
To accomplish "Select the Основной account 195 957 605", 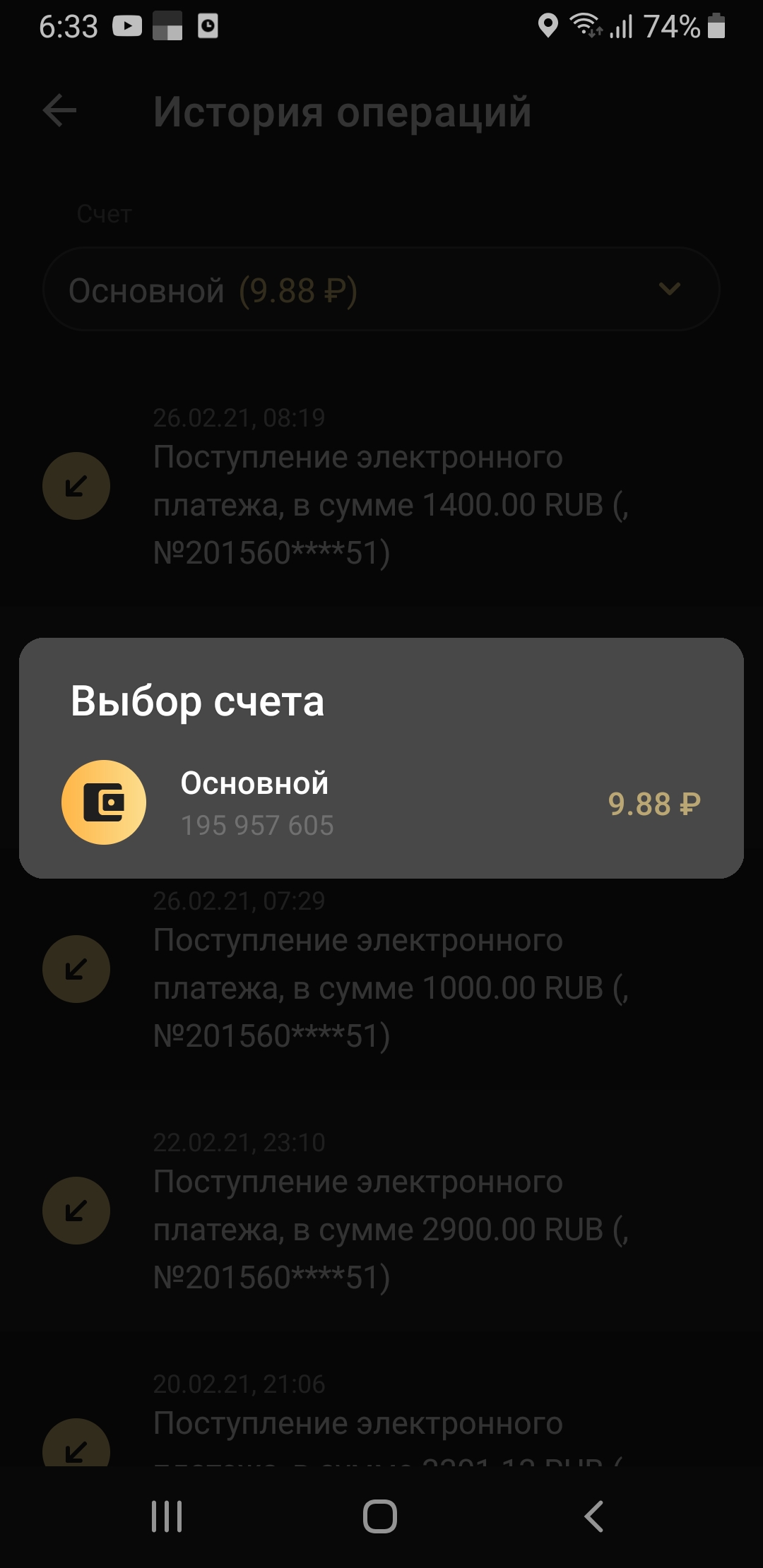I will [x=381, y=802].
